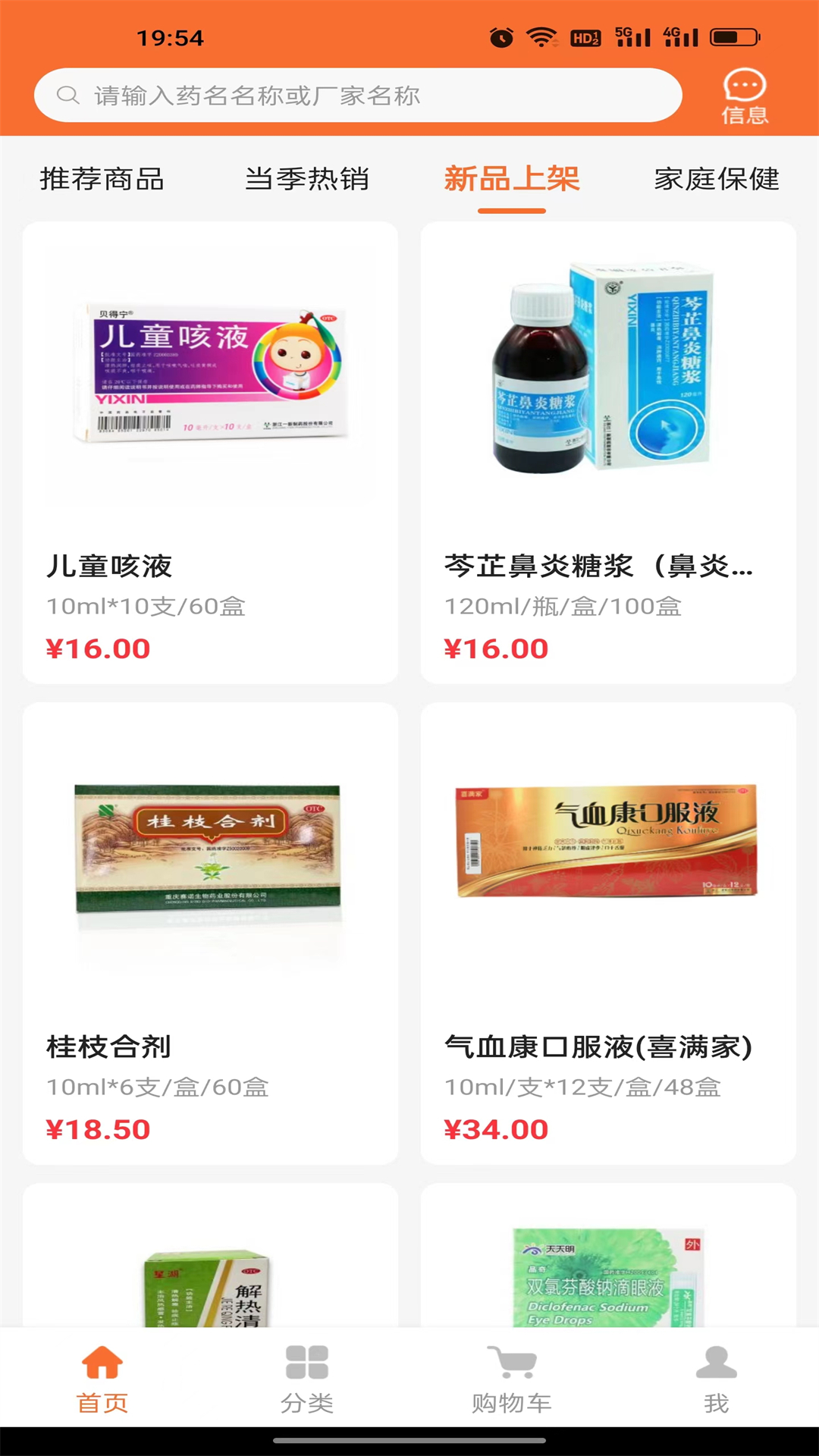Switch to the 当季热销 tab
This screenshot has width=819, height=1456.
(308, 180)
